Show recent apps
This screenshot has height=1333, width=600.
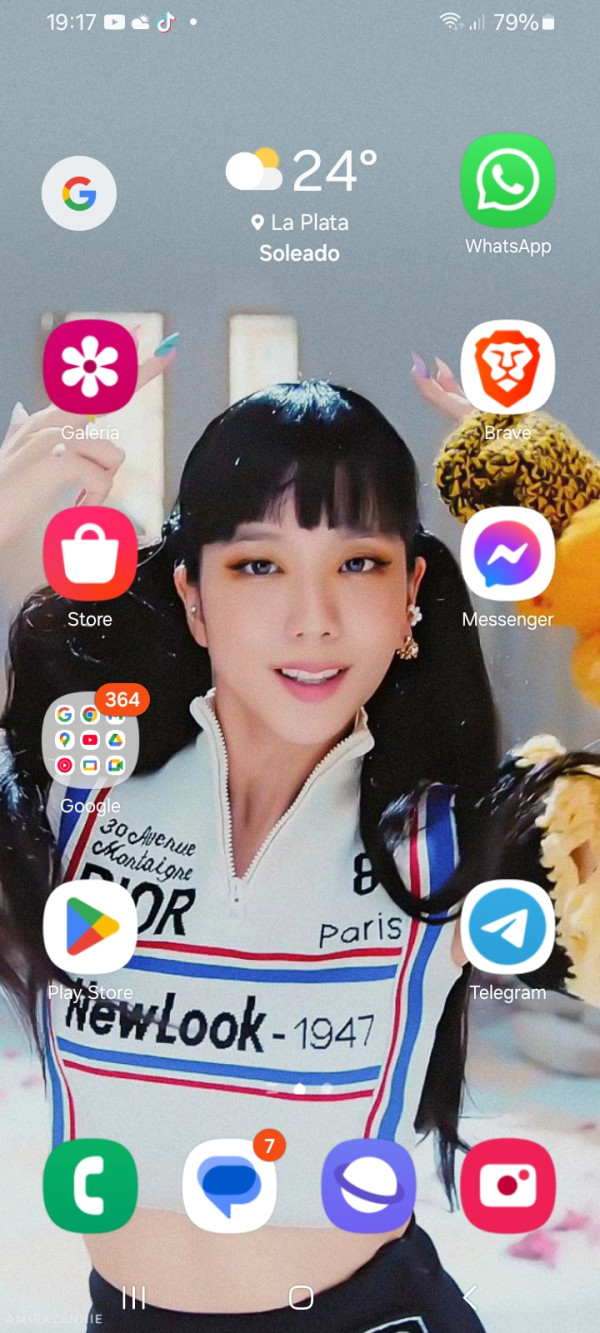(x=133, y=1297)
